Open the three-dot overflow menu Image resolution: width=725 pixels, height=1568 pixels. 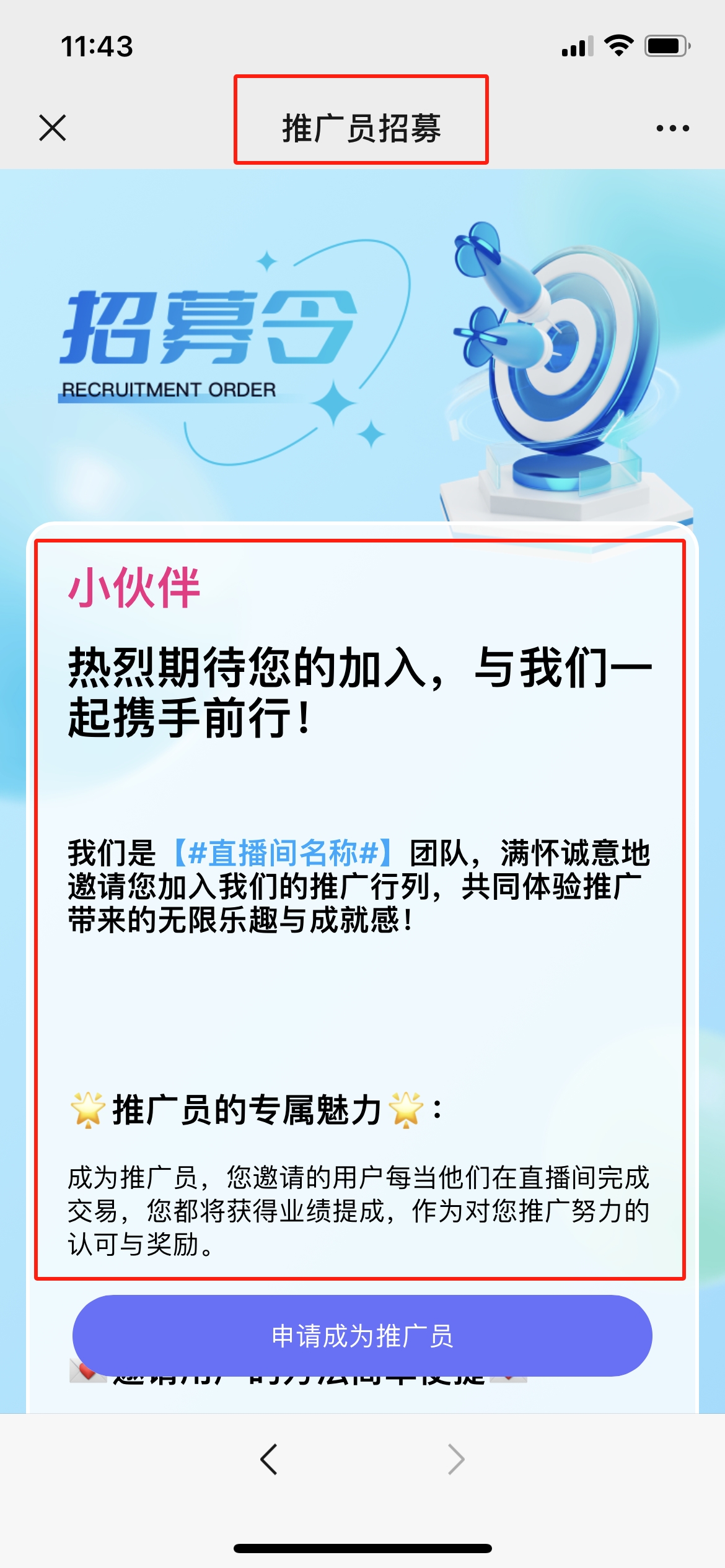pos(672,128)
